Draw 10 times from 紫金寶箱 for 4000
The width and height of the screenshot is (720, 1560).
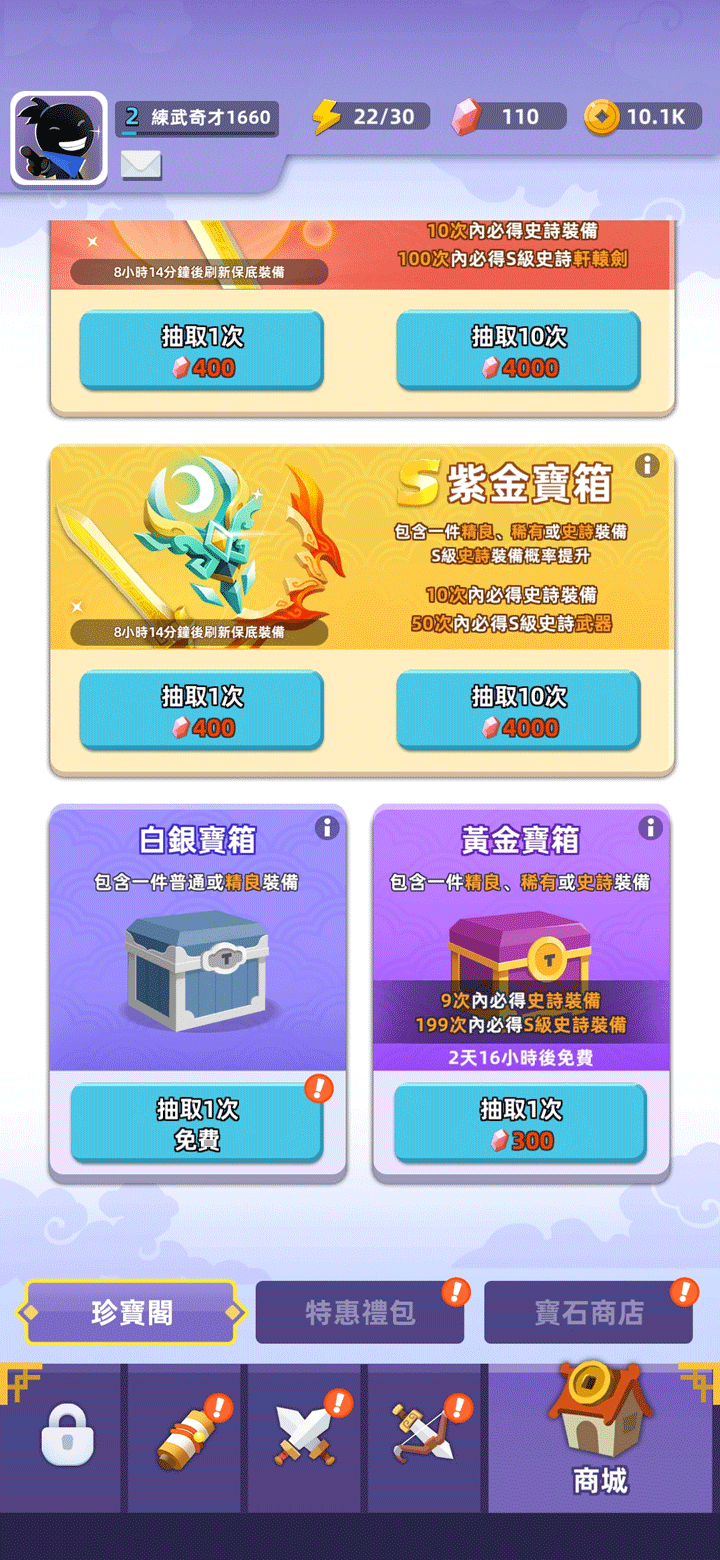click(x=518, y=710)
